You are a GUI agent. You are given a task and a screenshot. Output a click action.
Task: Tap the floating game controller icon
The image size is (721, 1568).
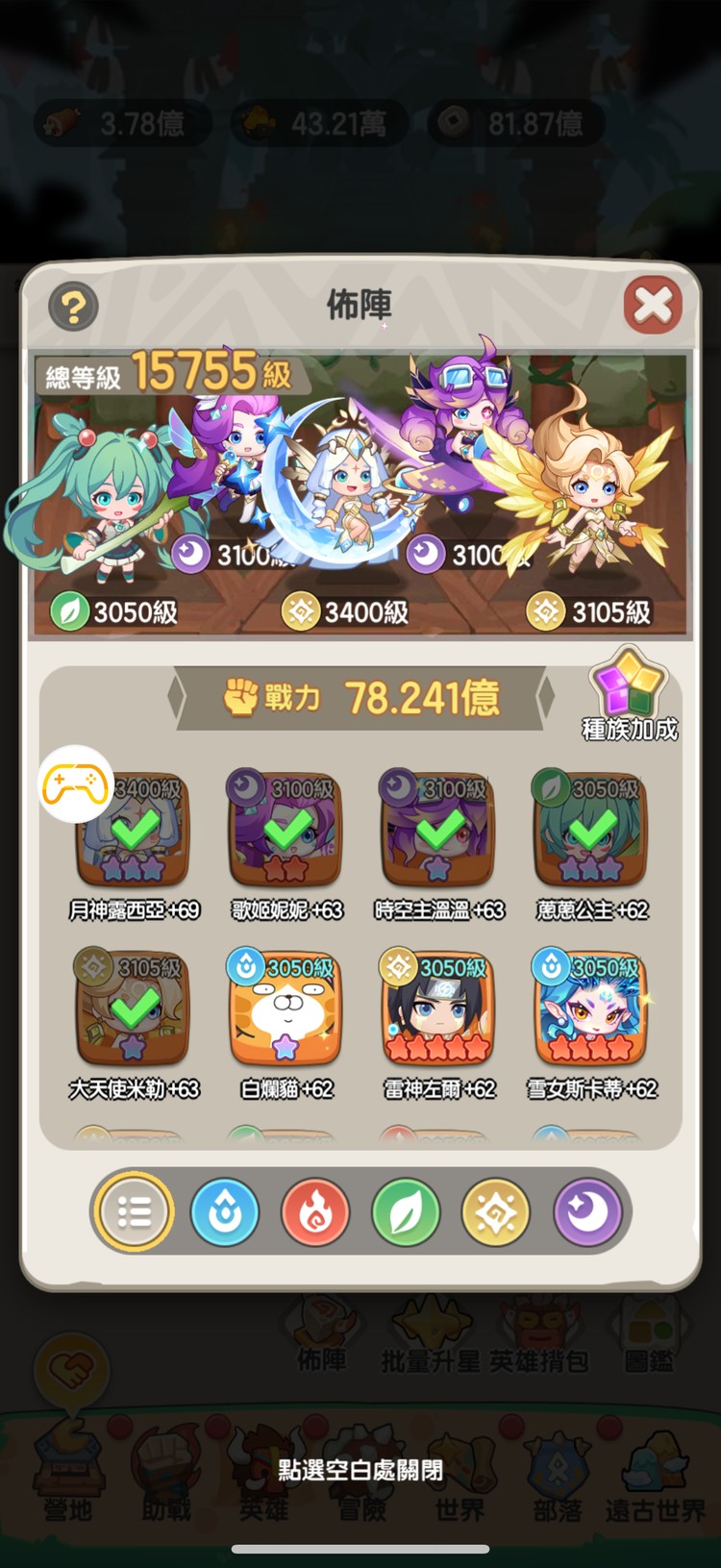tap(74, 784)
